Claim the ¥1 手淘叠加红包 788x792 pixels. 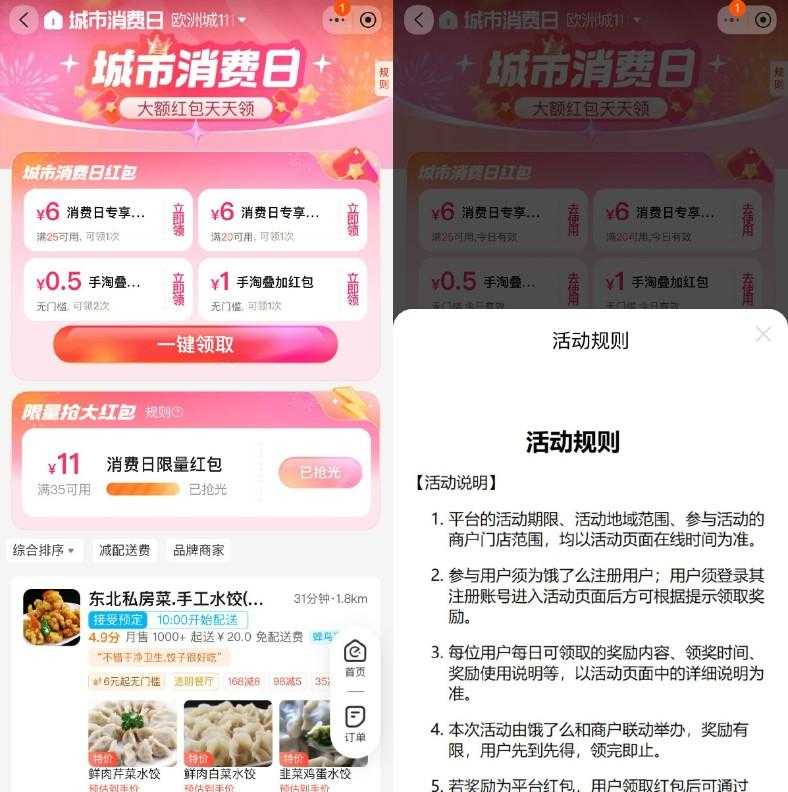point(352,289)
